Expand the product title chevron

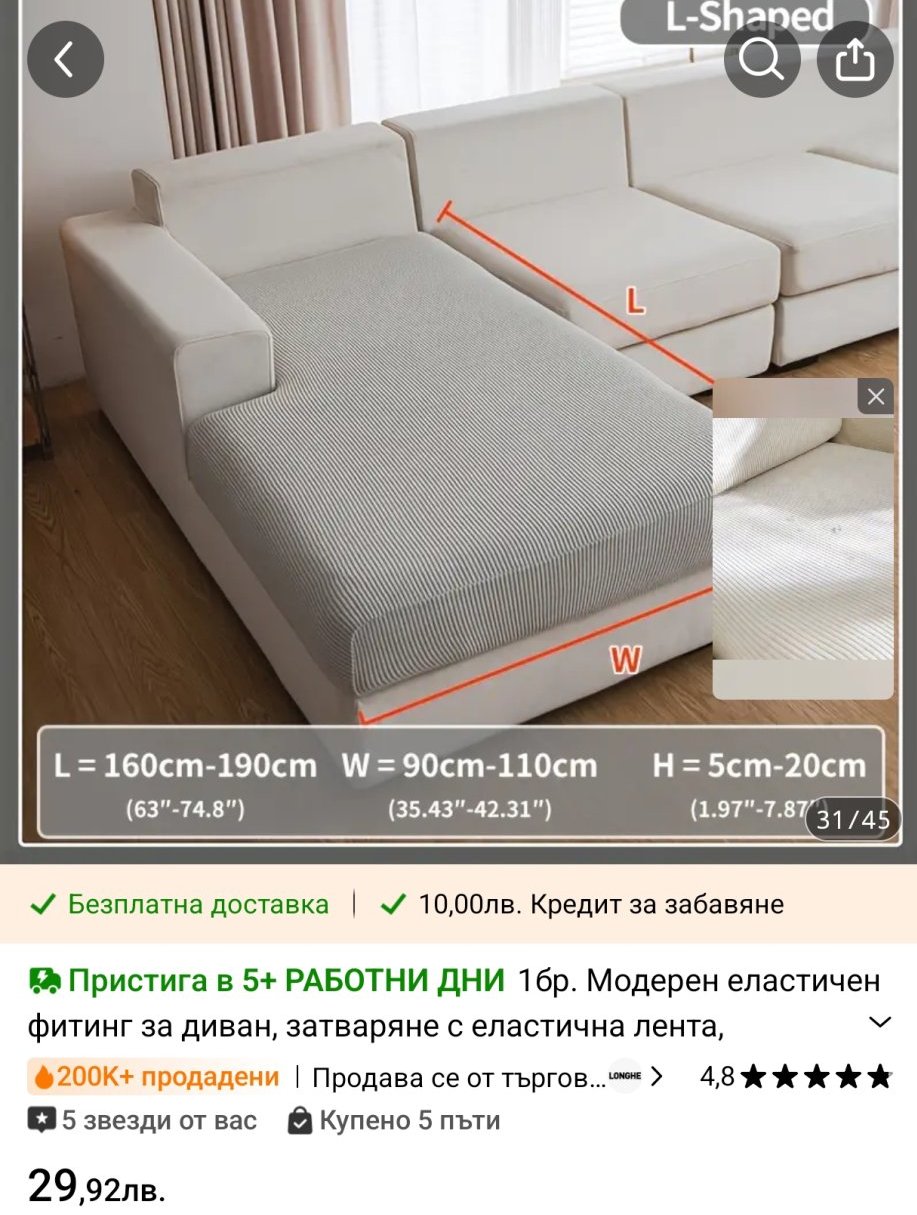coord(880,1022)
